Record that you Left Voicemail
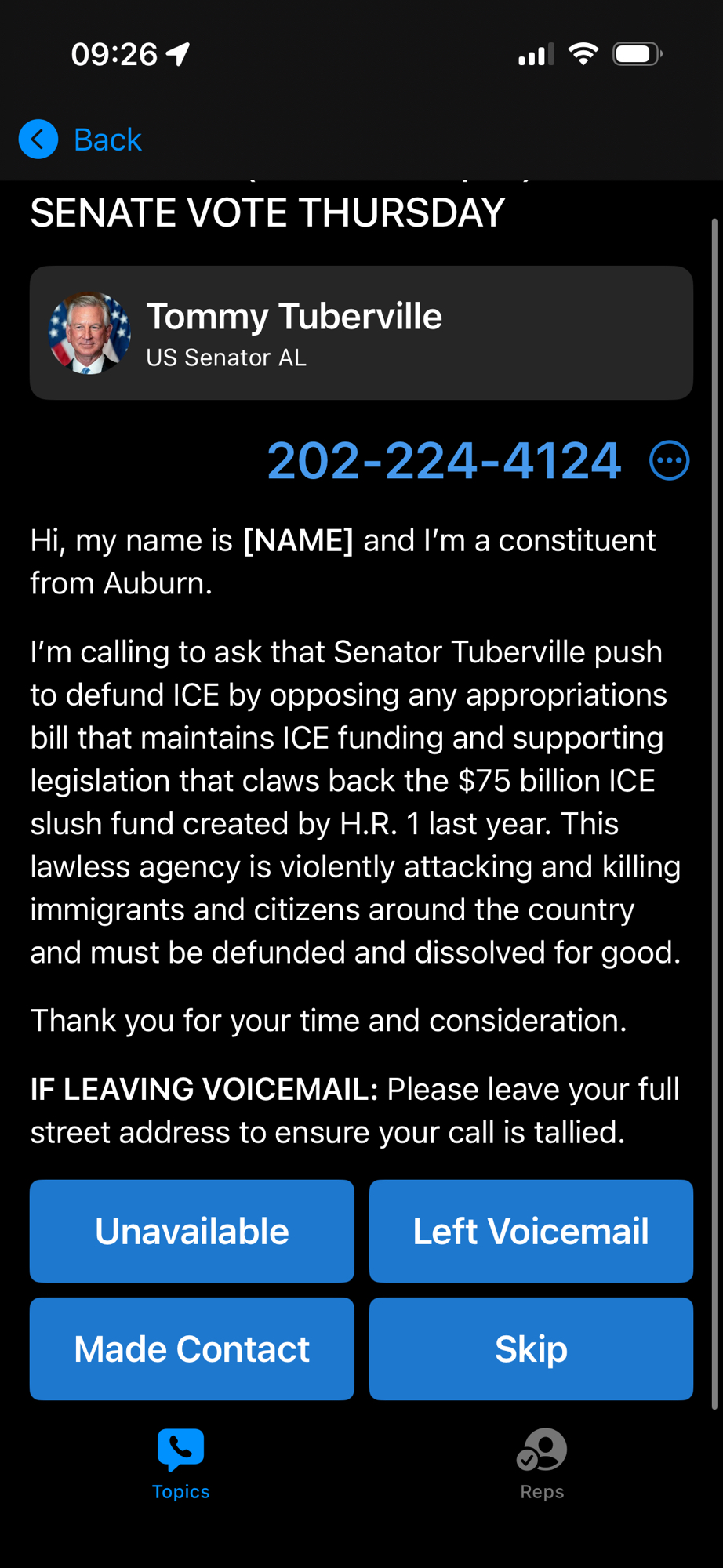Screen dimensions: 723x1568 coord(531,1231)
